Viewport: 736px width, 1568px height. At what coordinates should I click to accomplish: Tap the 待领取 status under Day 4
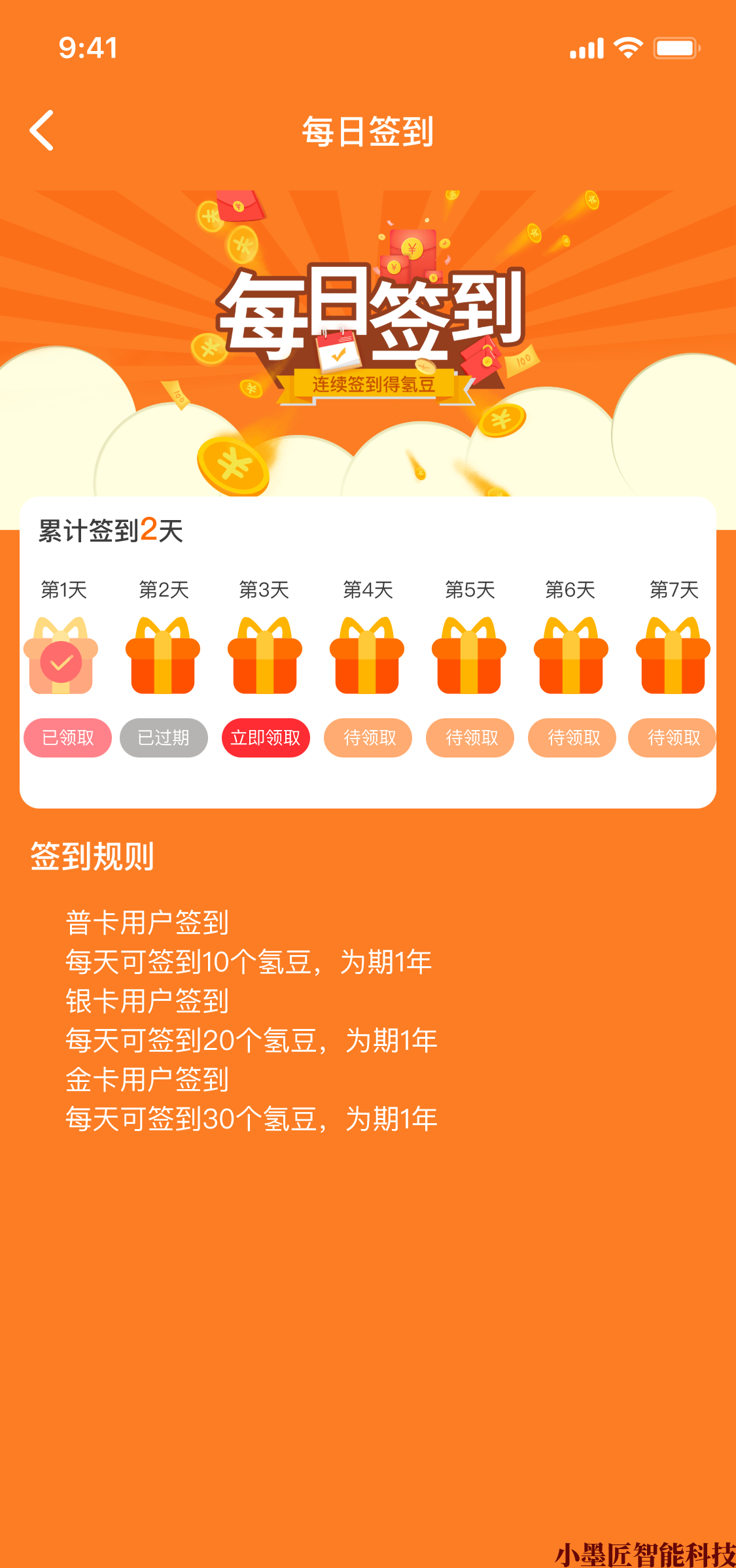click(368, 738)
